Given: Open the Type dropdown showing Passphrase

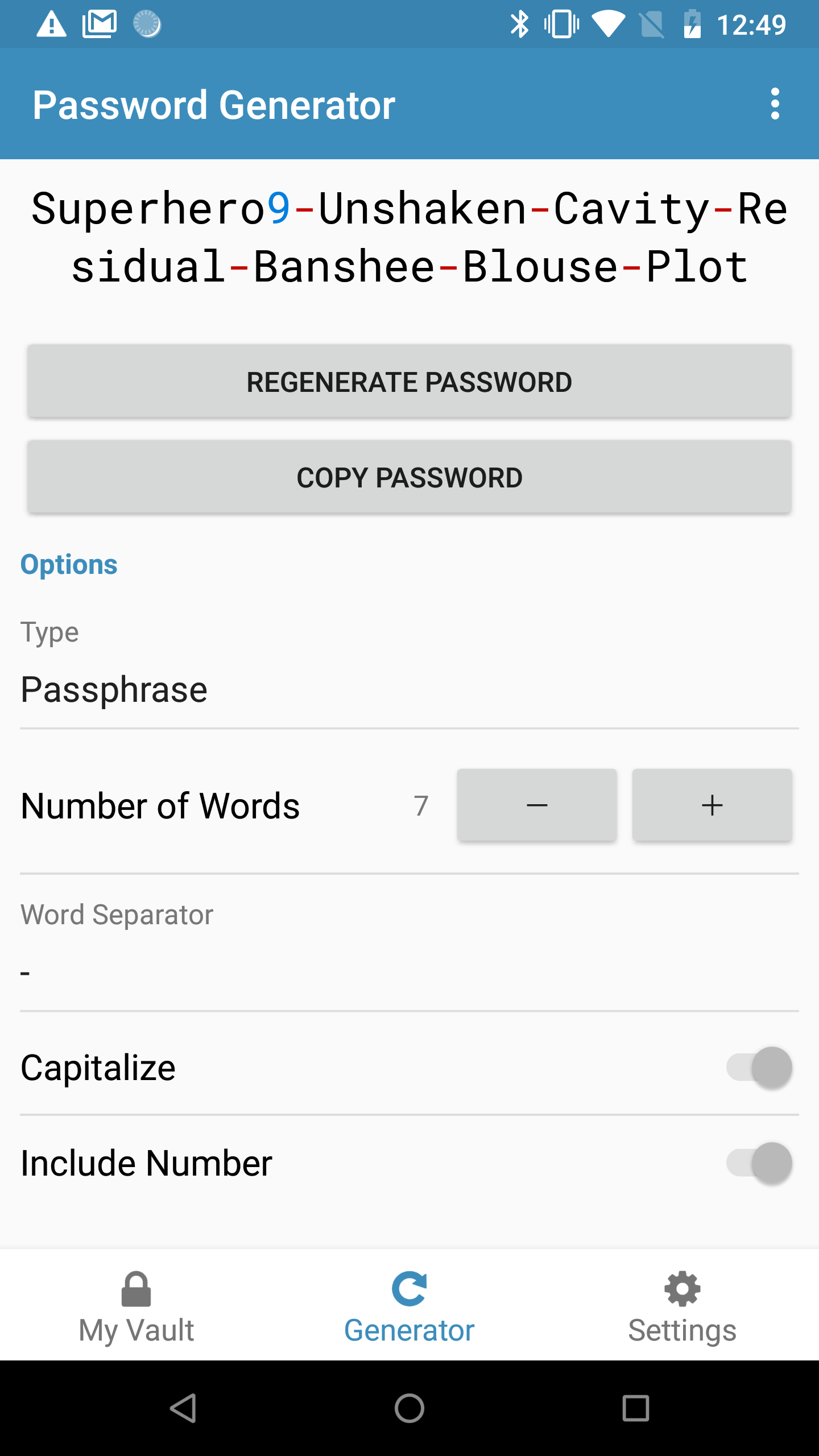Looking at the screenshot, I should coord(409,689).
